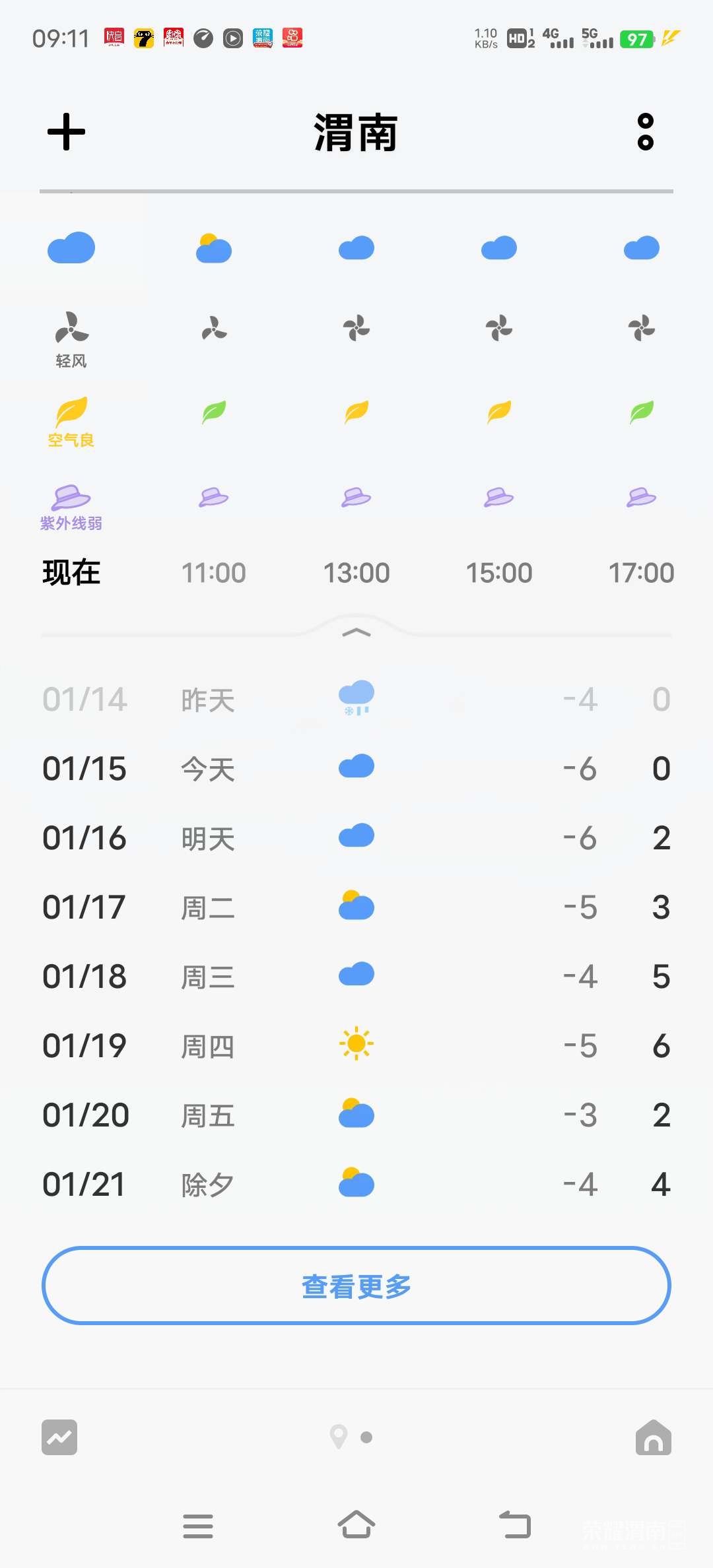Open forecast for 01/16 明天
The image size is (713, 1568).
pyautogui.click(x=356, y=838)
